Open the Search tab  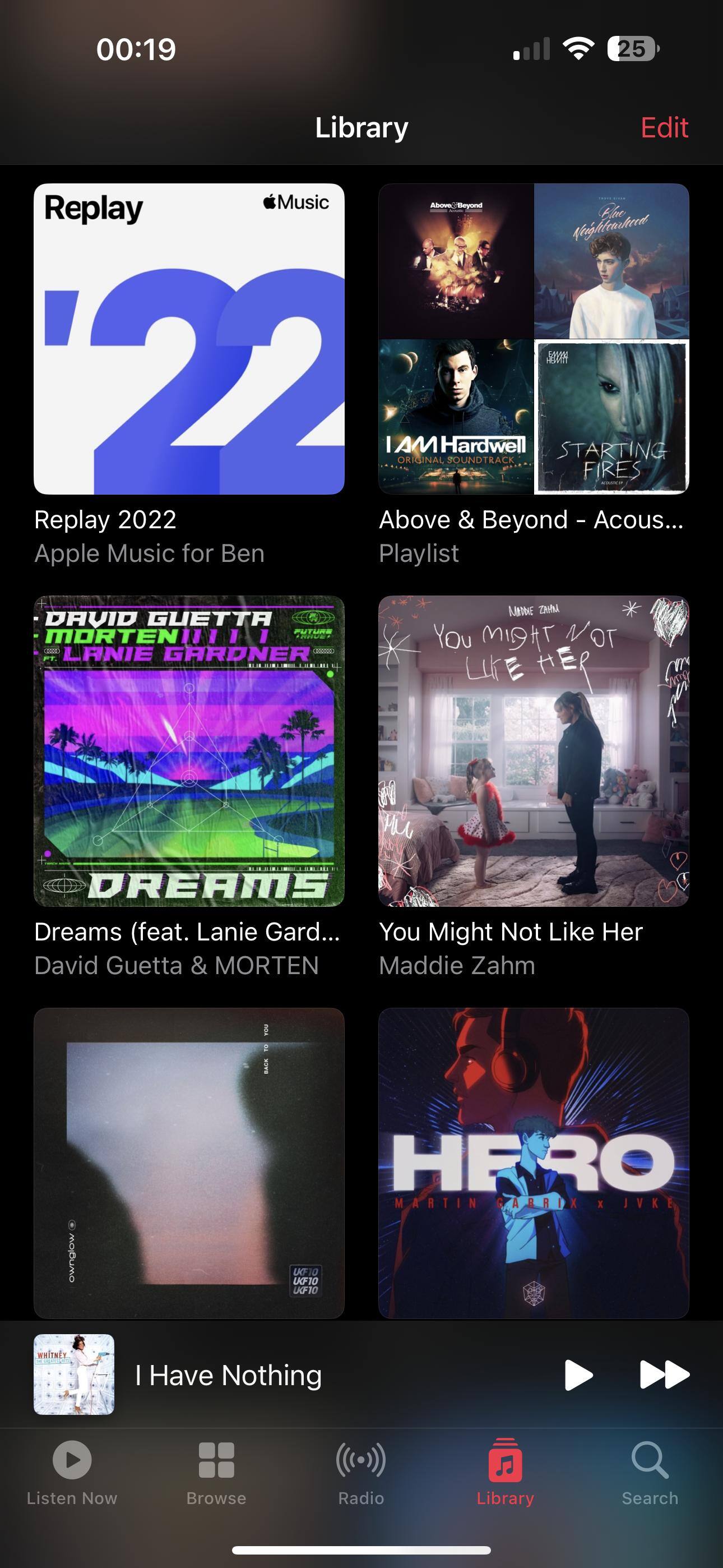(x=650, y=1472)
